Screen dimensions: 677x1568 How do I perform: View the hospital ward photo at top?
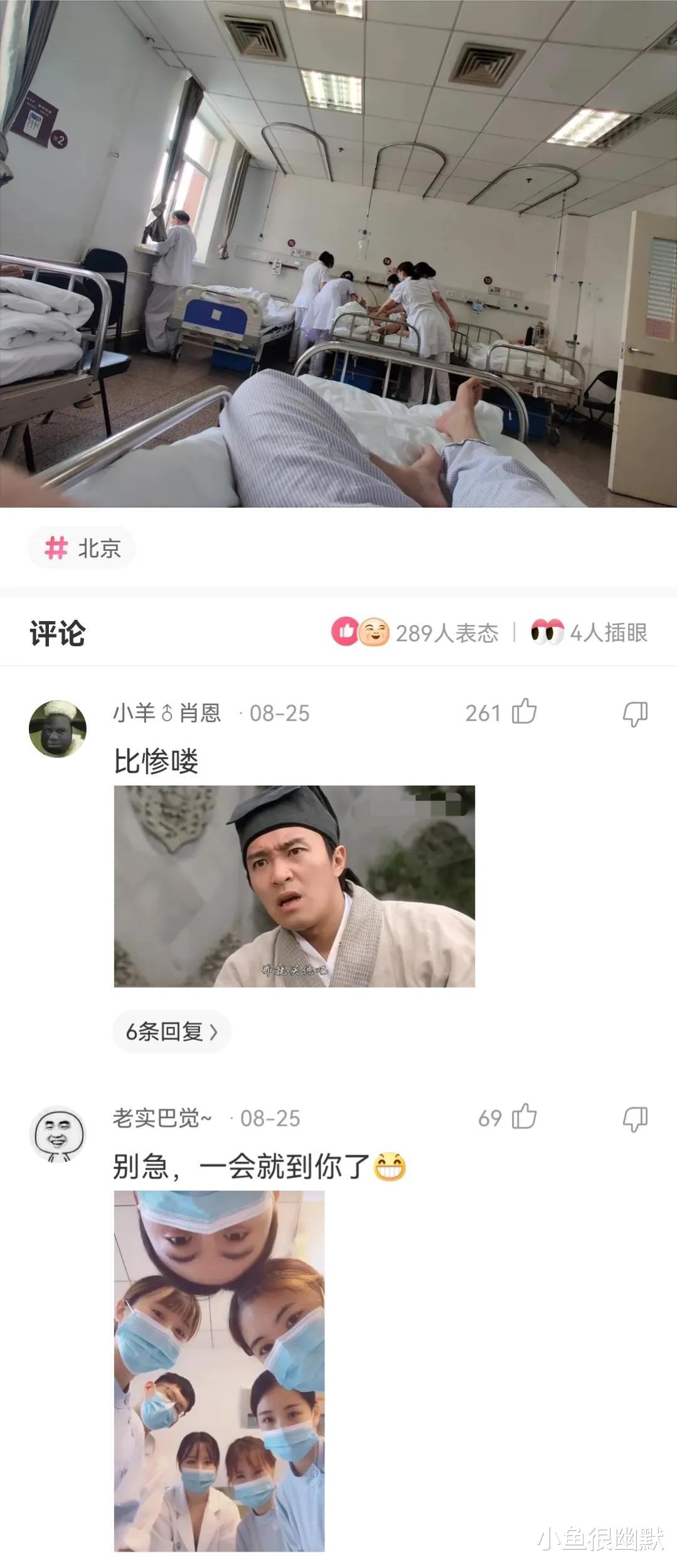tap(339, 251)
